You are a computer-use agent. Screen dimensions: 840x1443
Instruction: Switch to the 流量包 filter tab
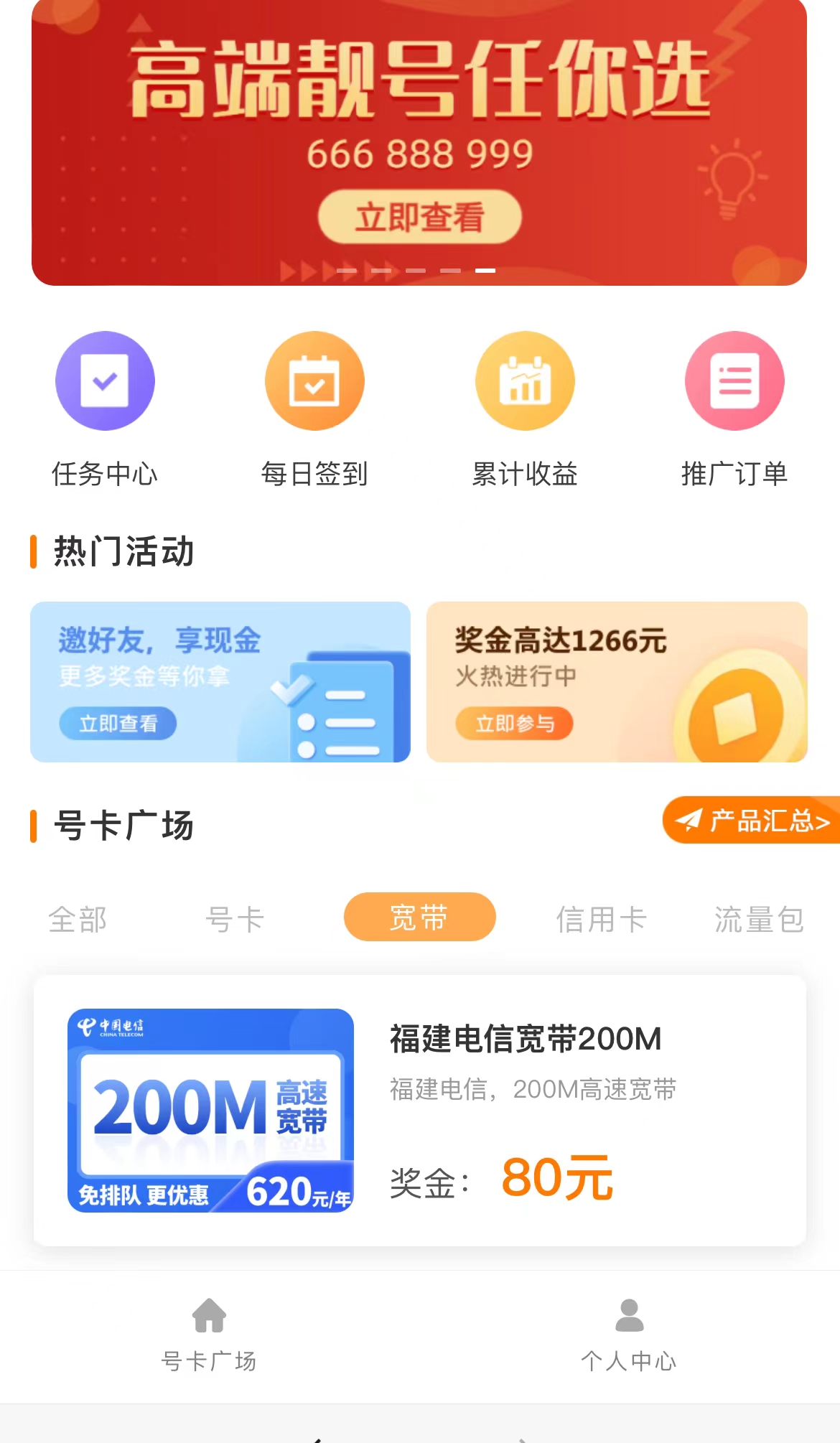[x=758, y=919]
